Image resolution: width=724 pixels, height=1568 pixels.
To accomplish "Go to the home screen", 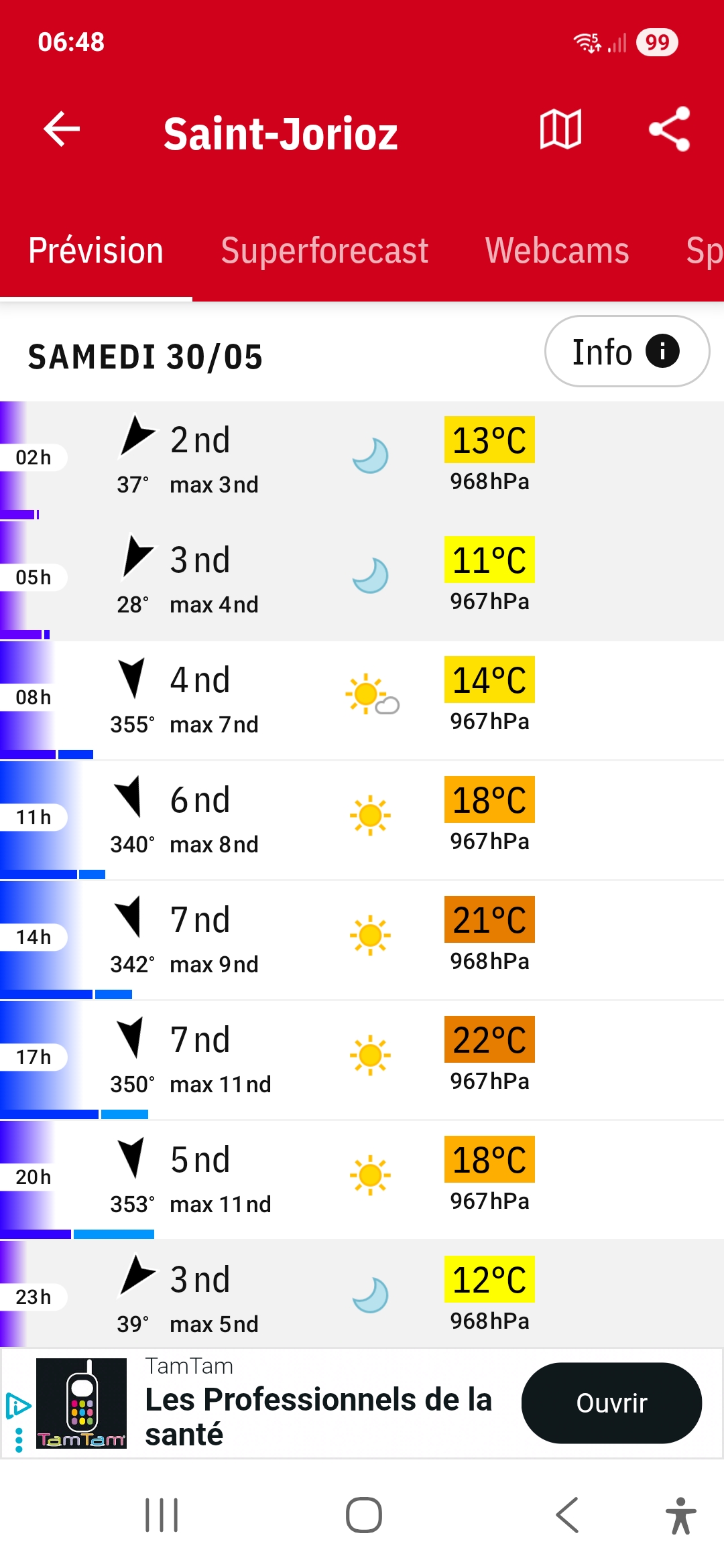I will coord(363,1515).
